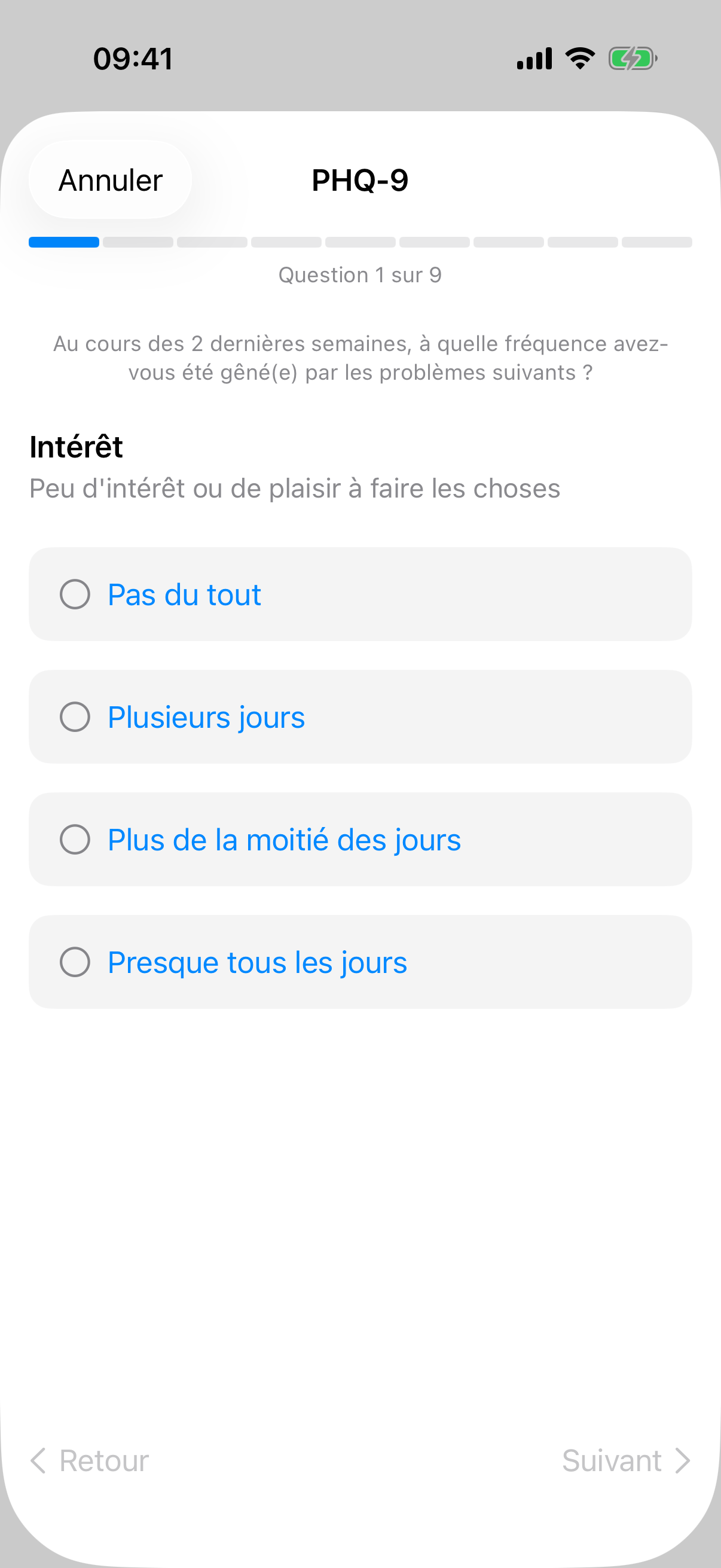Select the Pas du tout radio button
The image size is (721, 1568).
click(x=75, y=594)
